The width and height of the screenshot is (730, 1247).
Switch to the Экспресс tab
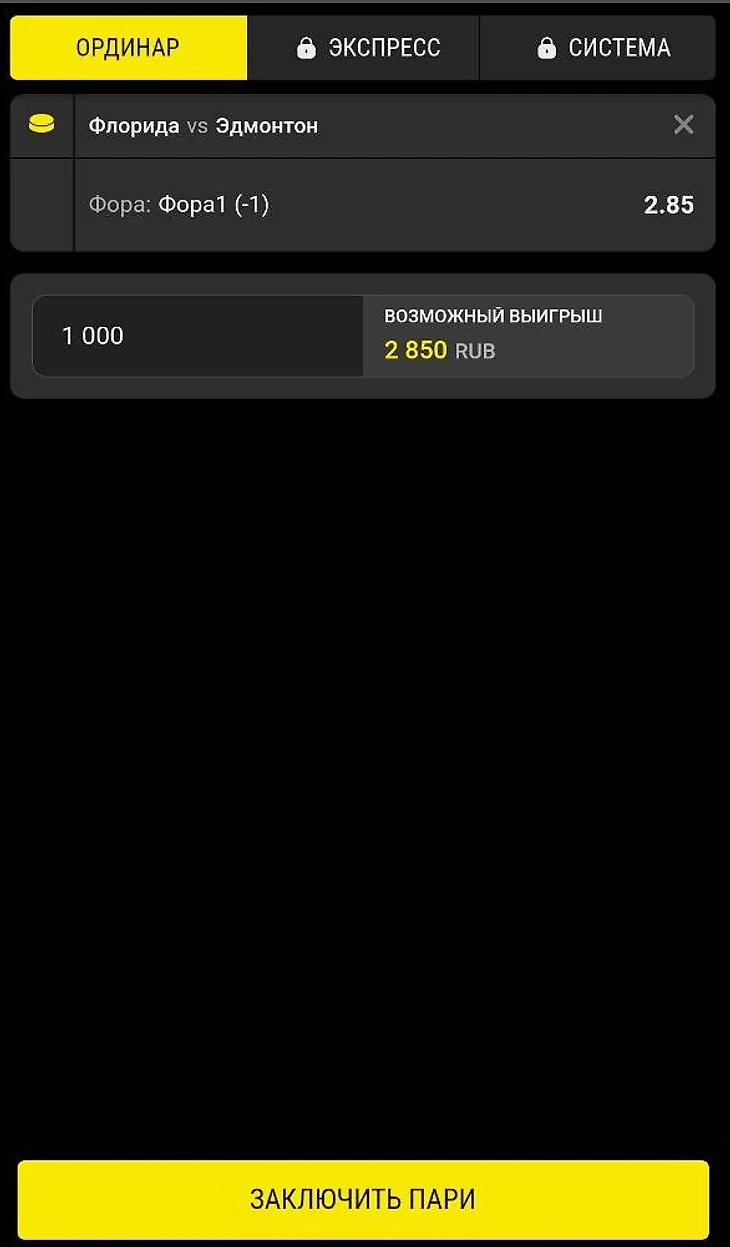[x=364, y=47]
